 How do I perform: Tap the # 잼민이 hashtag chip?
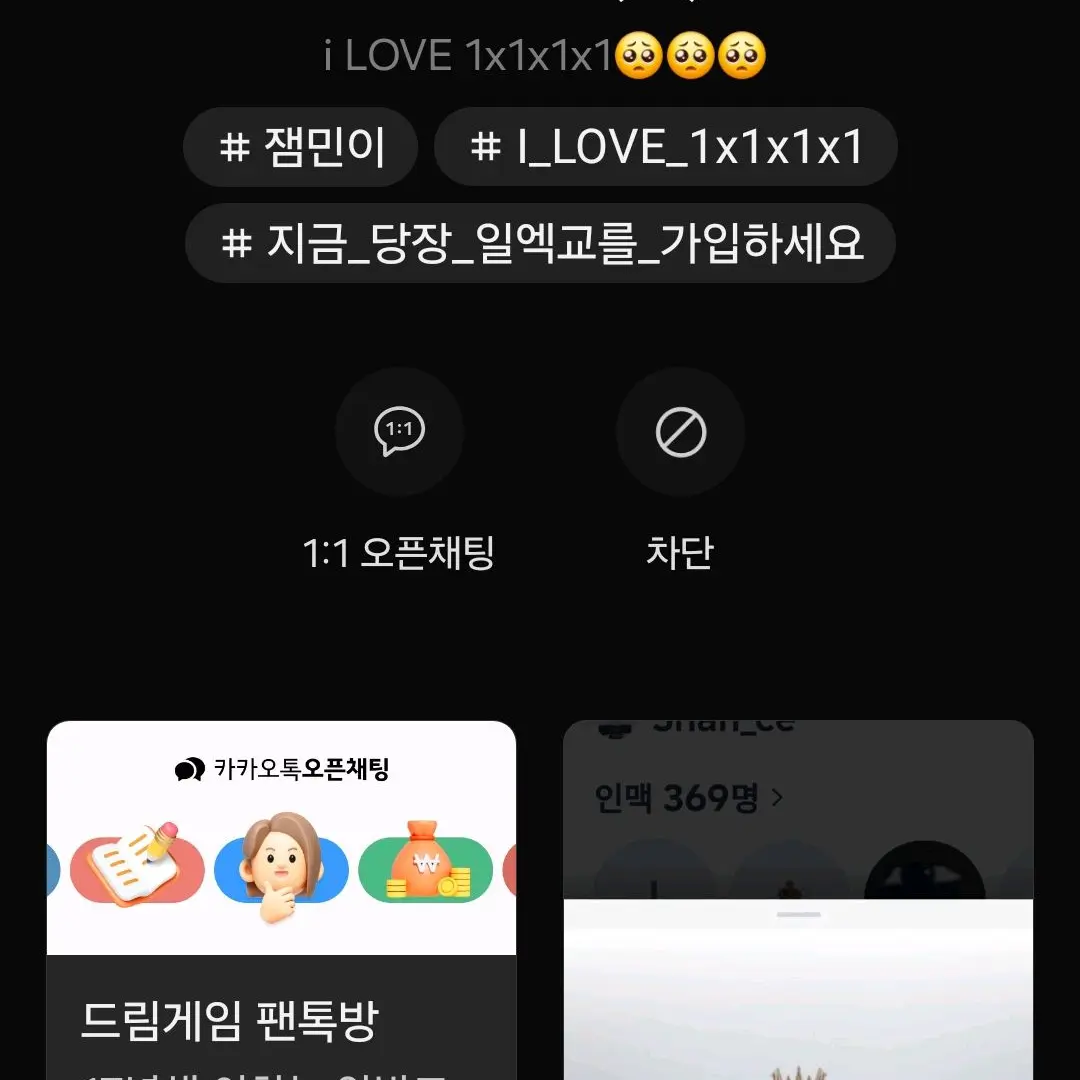(300, 148)
